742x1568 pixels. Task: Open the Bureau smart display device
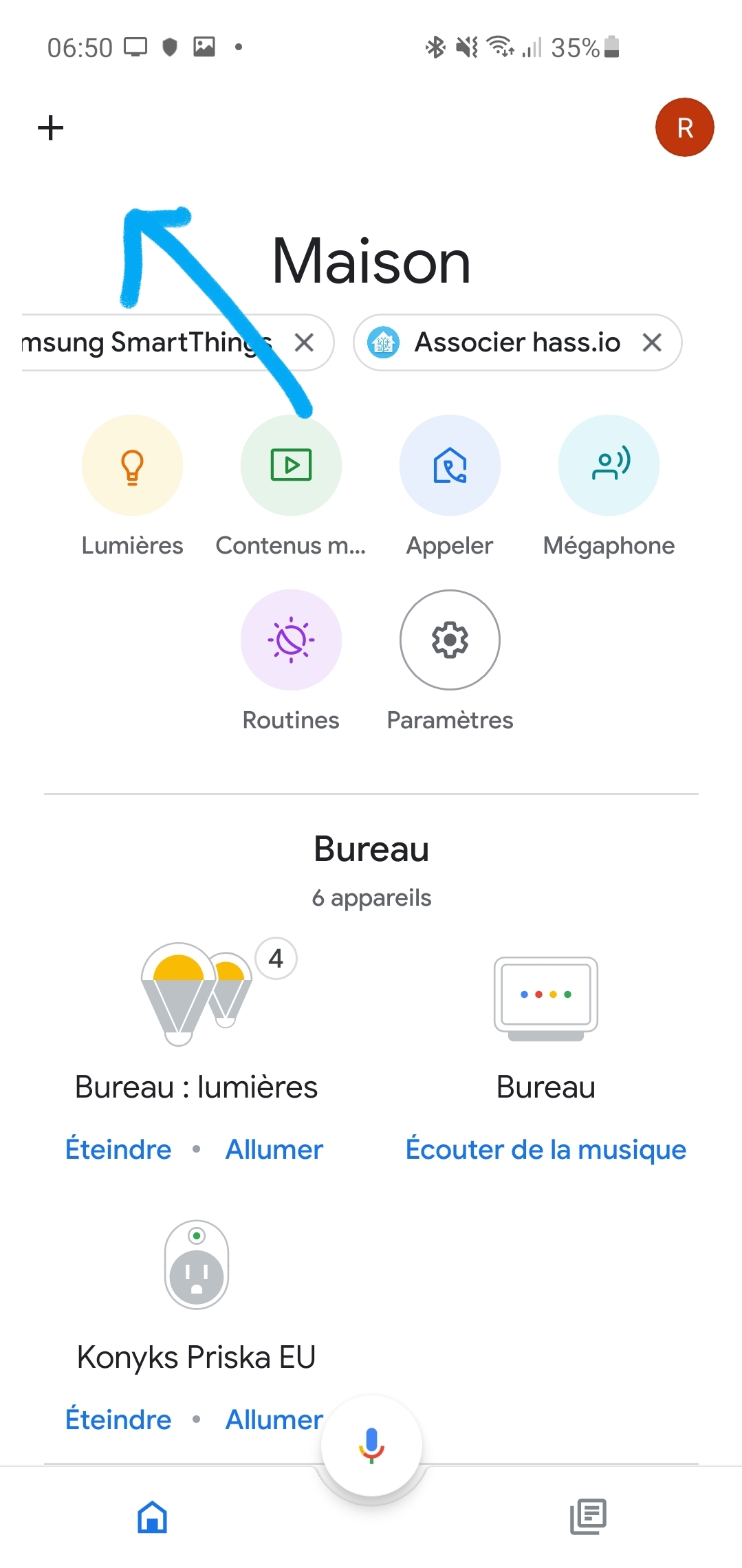coord(545,999)
